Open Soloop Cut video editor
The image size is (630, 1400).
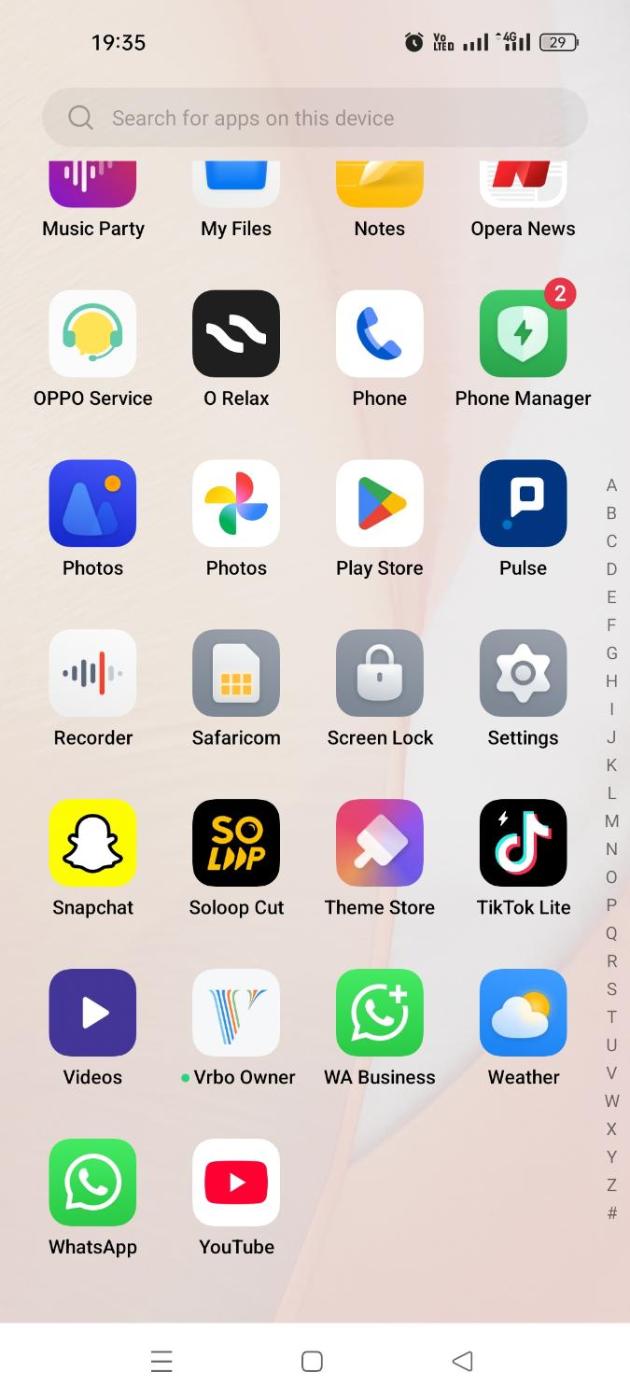coord(236,843)
